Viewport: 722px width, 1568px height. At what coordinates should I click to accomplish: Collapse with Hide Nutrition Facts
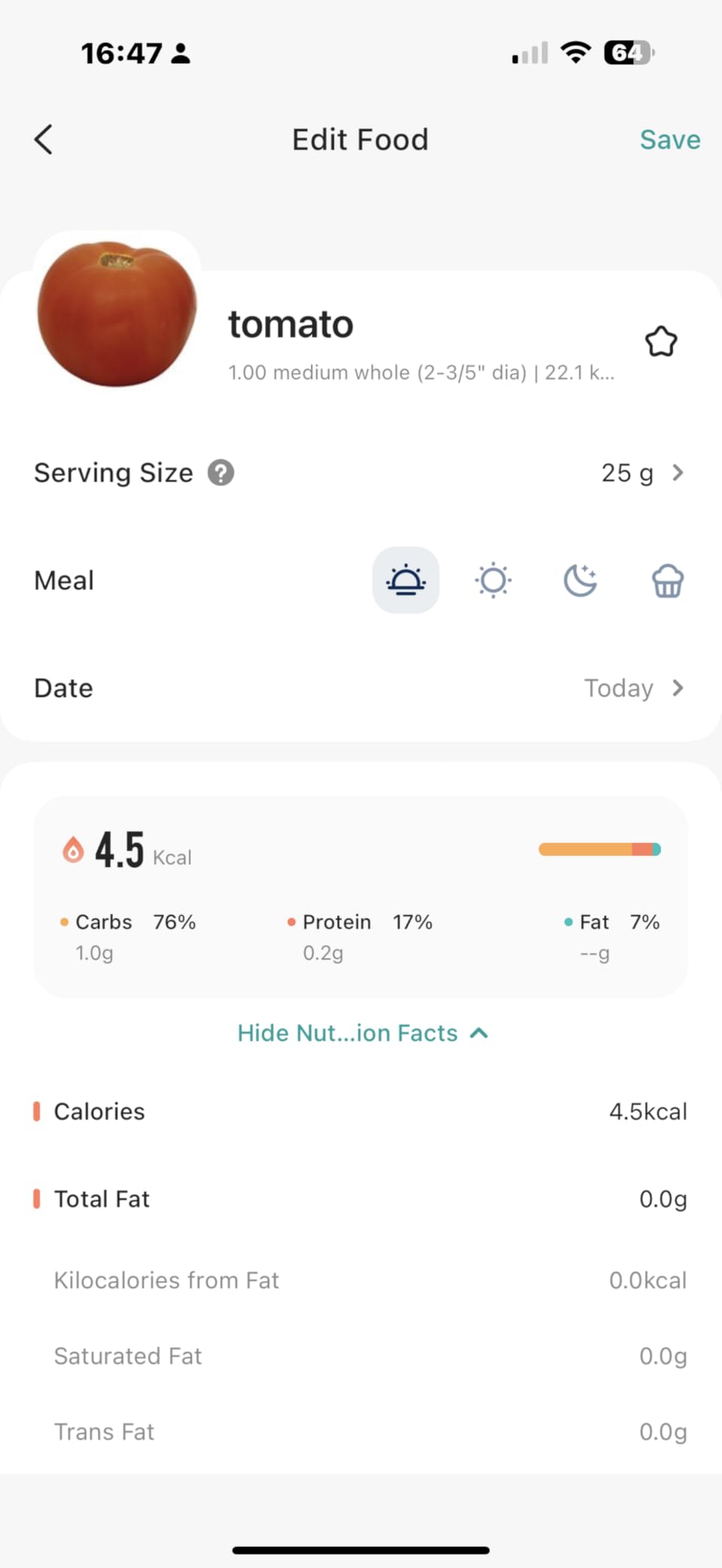362,1033
